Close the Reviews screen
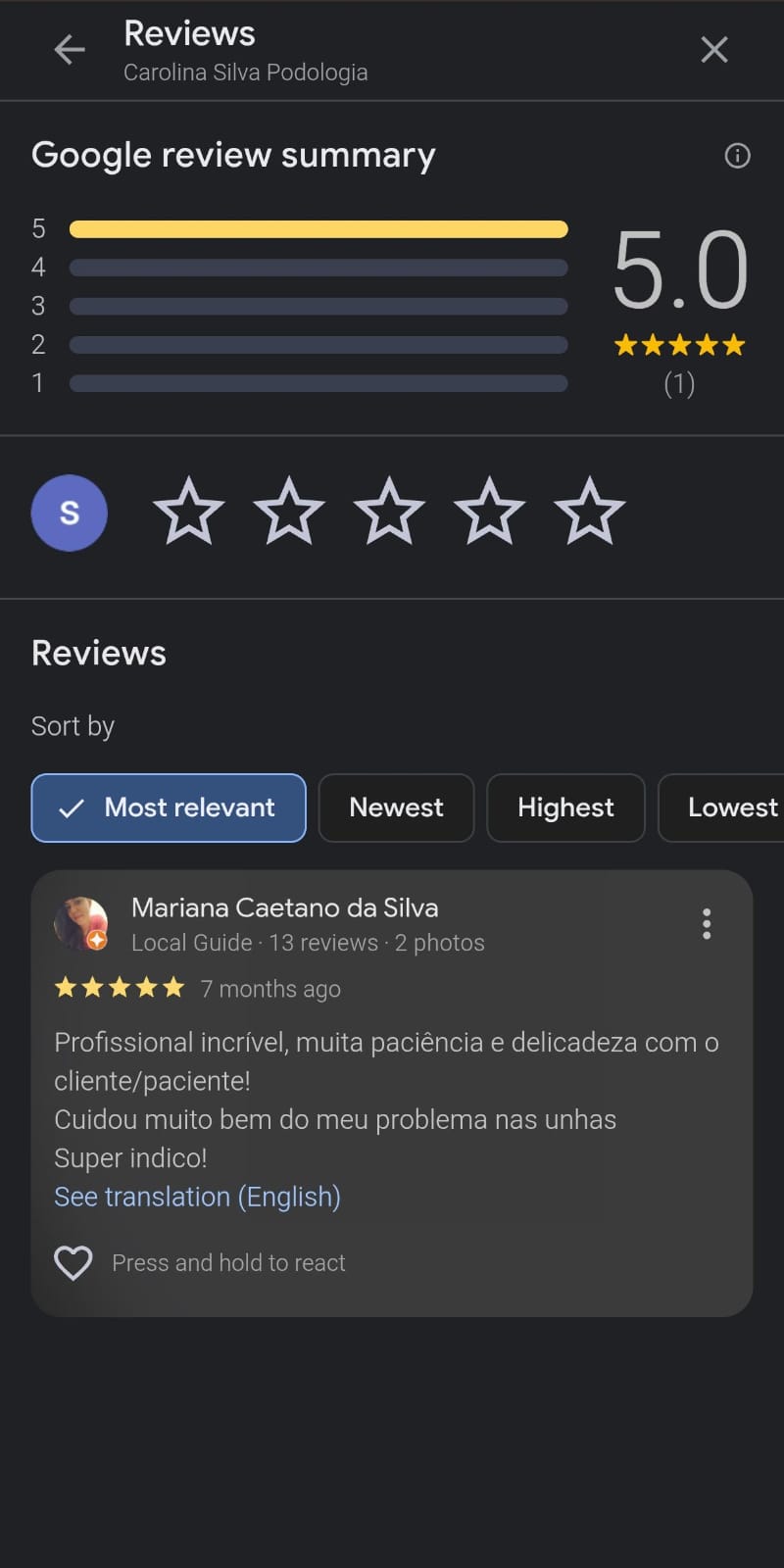Screen dimensions: 784x1568 pyautogui.click(x=714, y=49)
